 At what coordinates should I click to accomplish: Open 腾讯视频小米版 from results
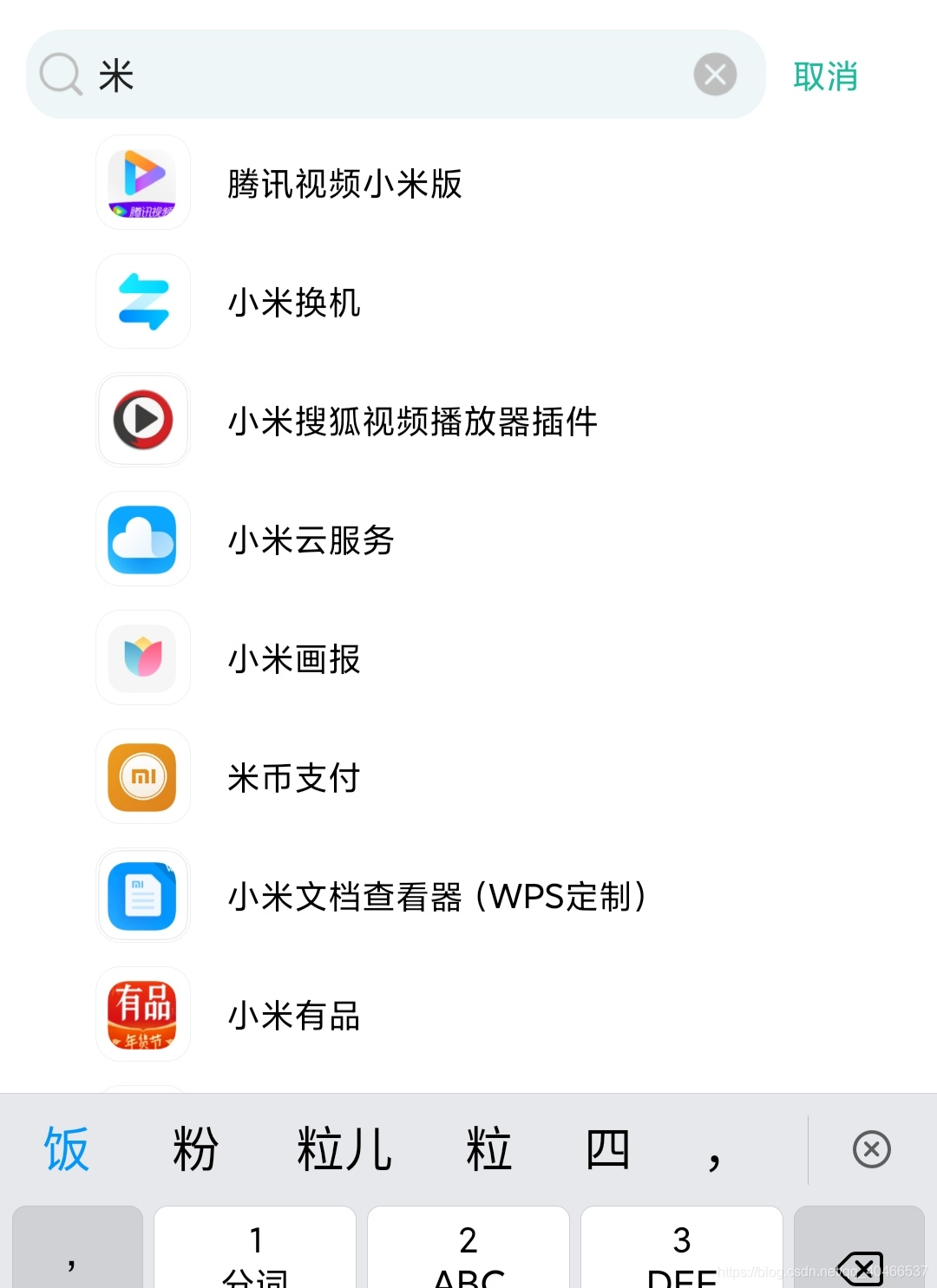[x=344, y=183]
